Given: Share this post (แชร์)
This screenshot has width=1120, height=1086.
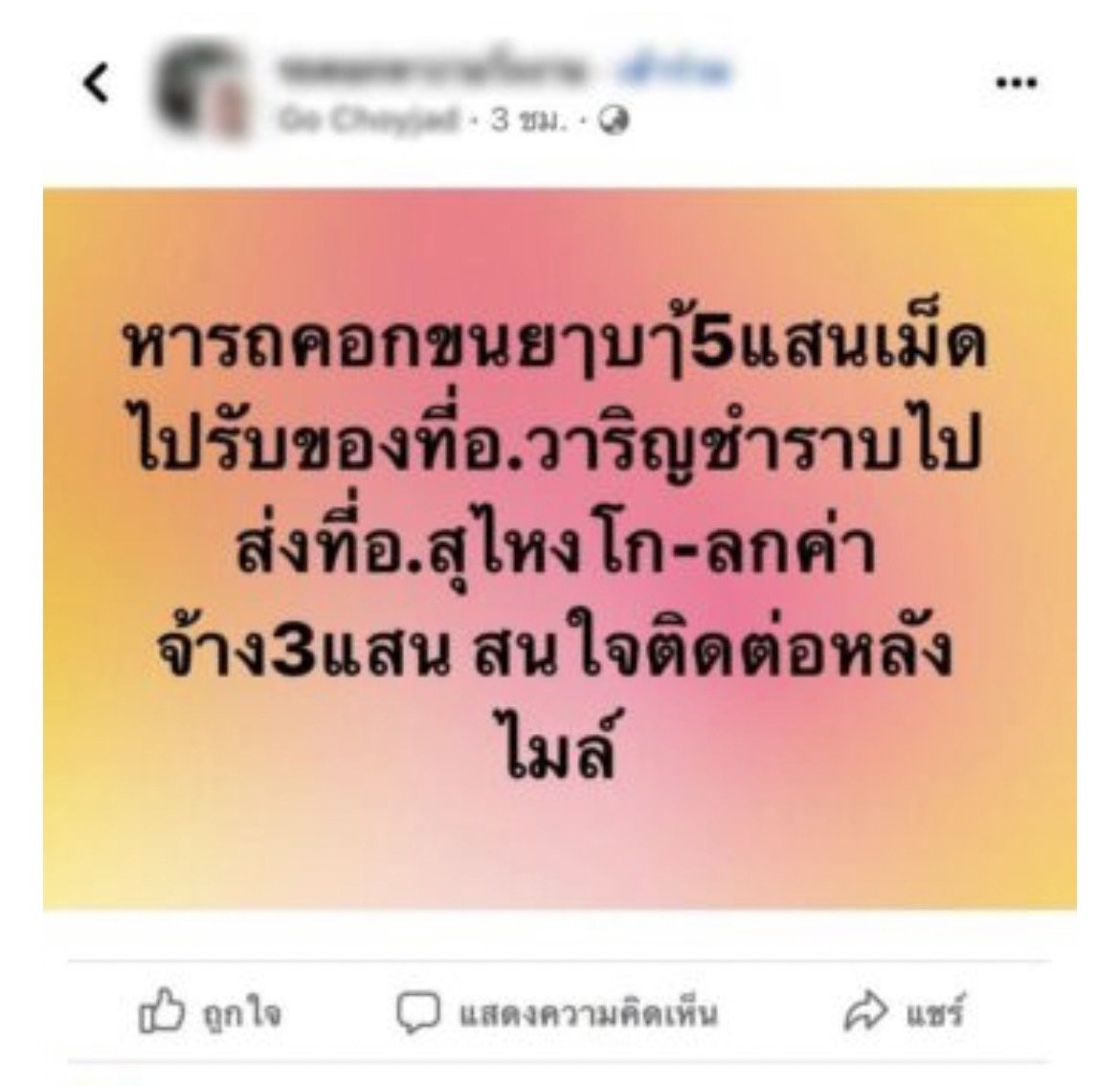Looking at the screenshot, I should pos(905,1013).
